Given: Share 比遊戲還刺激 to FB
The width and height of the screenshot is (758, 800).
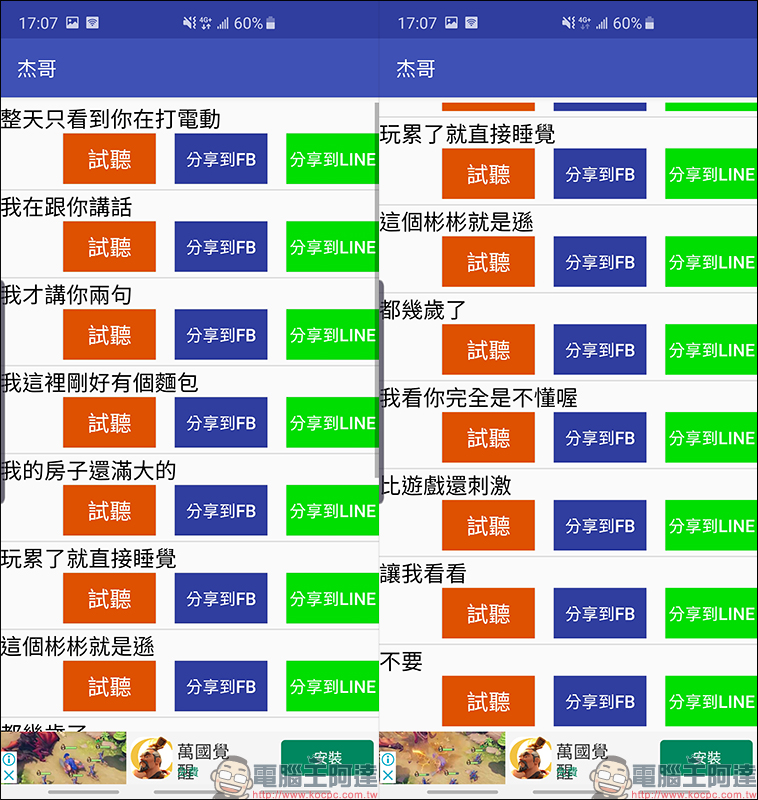Looking at the screenshot, I should click(x=600, y=526).
